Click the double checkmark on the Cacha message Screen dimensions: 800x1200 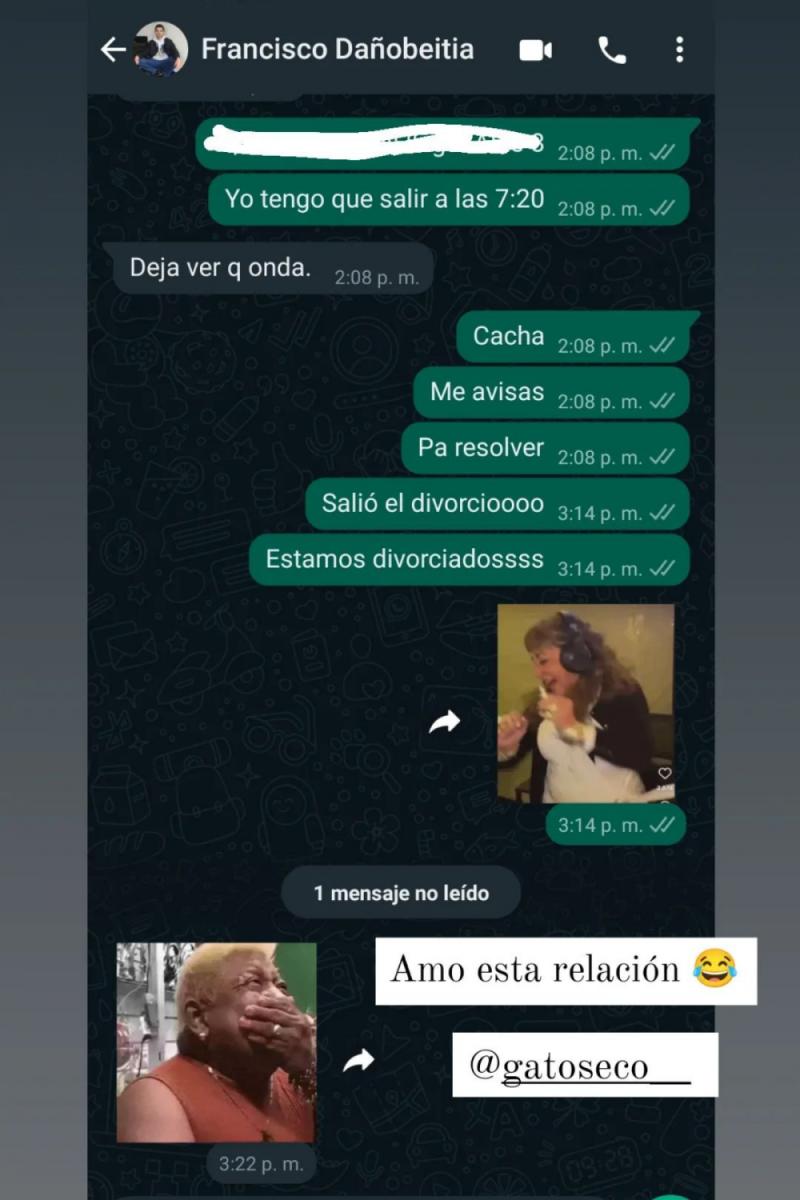(662, 342)
